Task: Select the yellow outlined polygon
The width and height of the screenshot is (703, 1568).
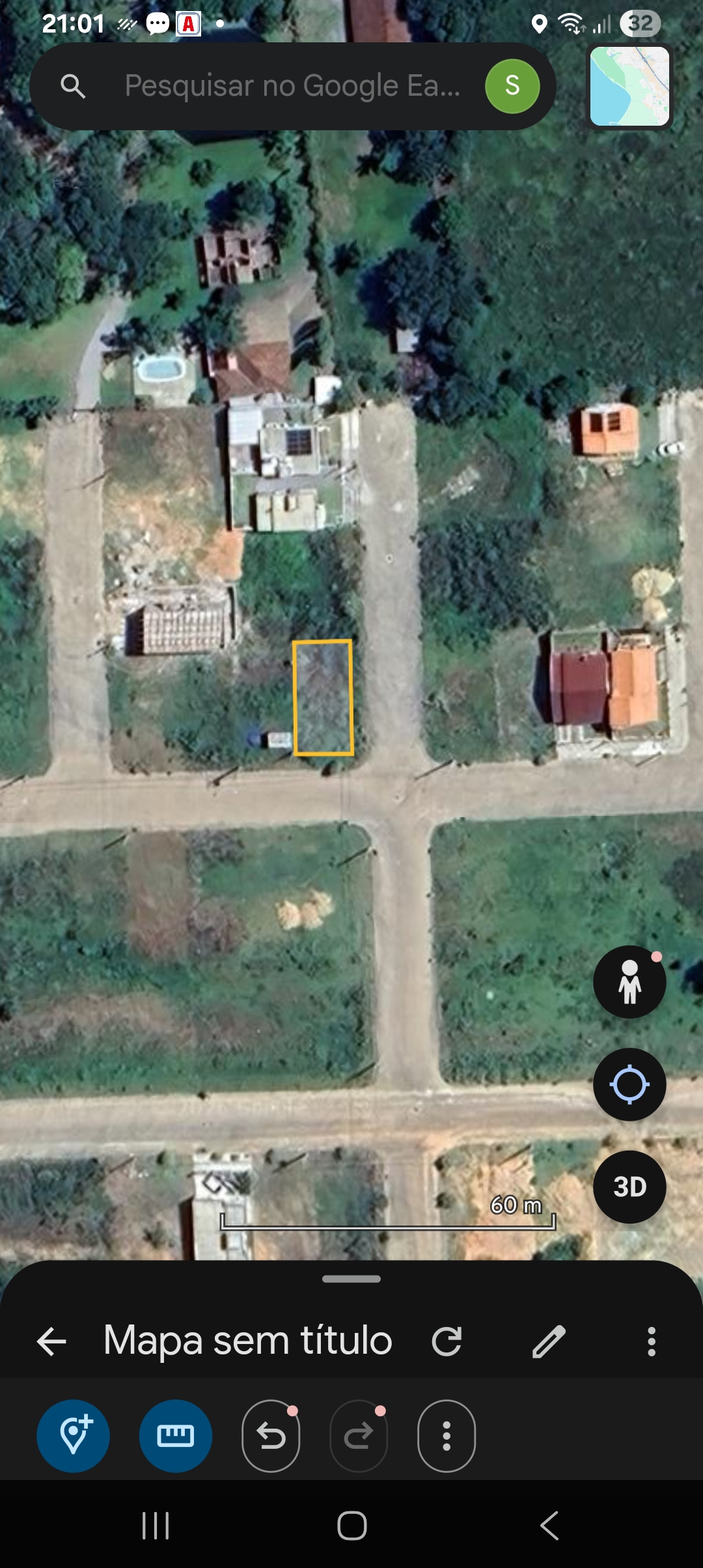Action: (323, 697)
